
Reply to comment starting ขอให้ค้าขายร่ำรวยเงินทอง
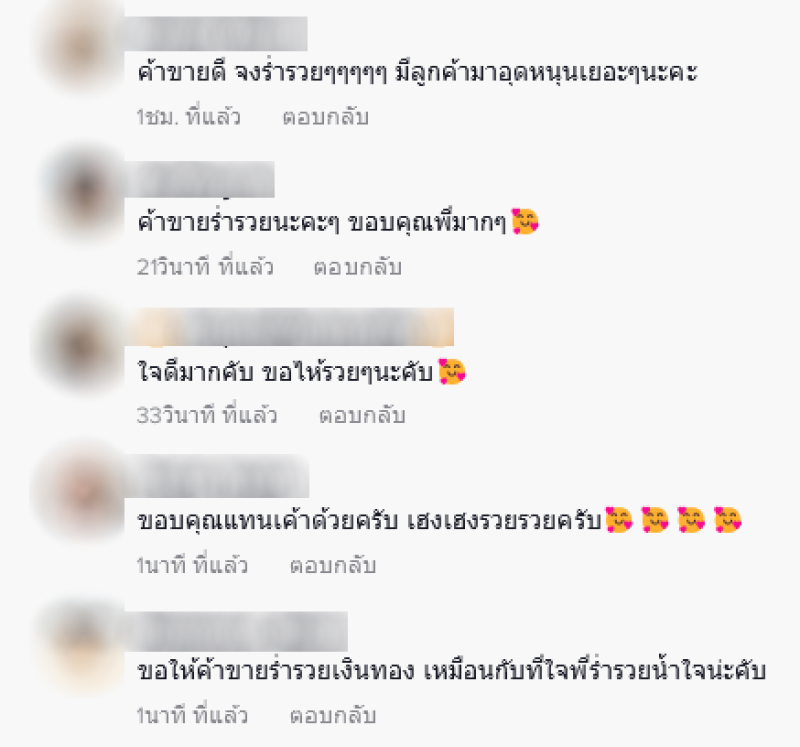tap(333, 717)
